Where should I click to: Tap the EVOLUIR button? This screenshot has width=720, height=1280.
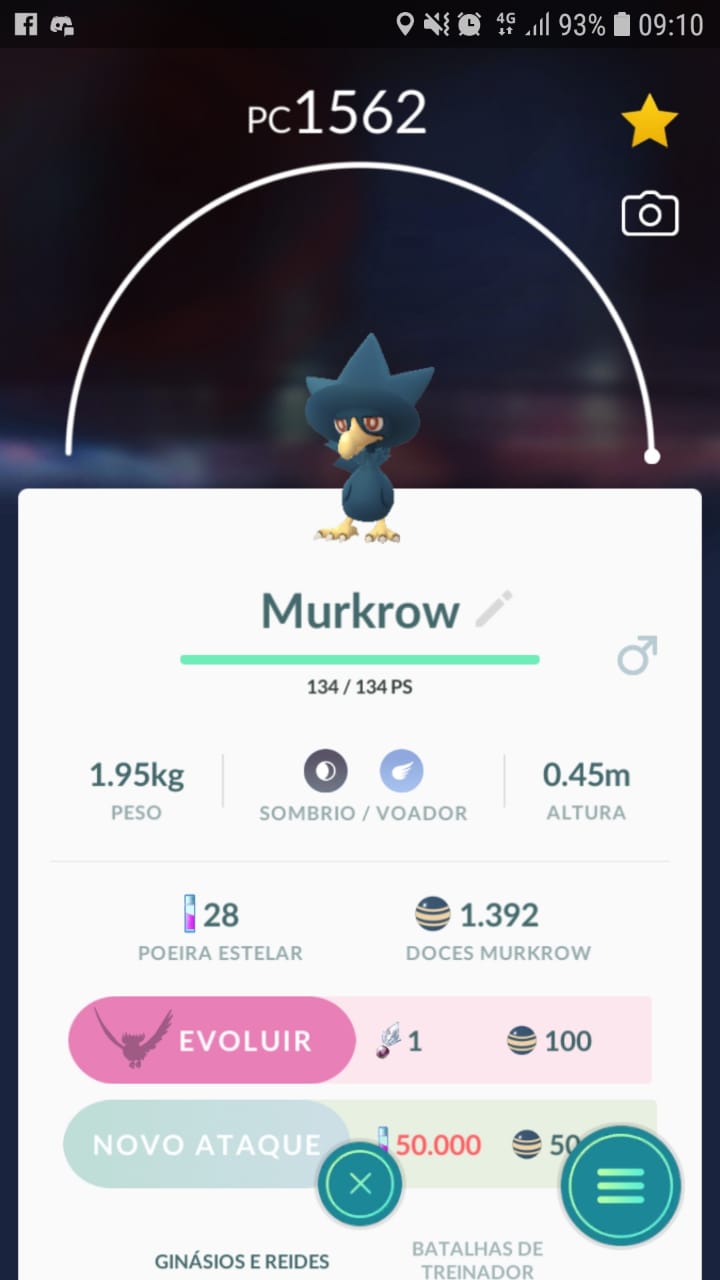(x=212, y=1040)
